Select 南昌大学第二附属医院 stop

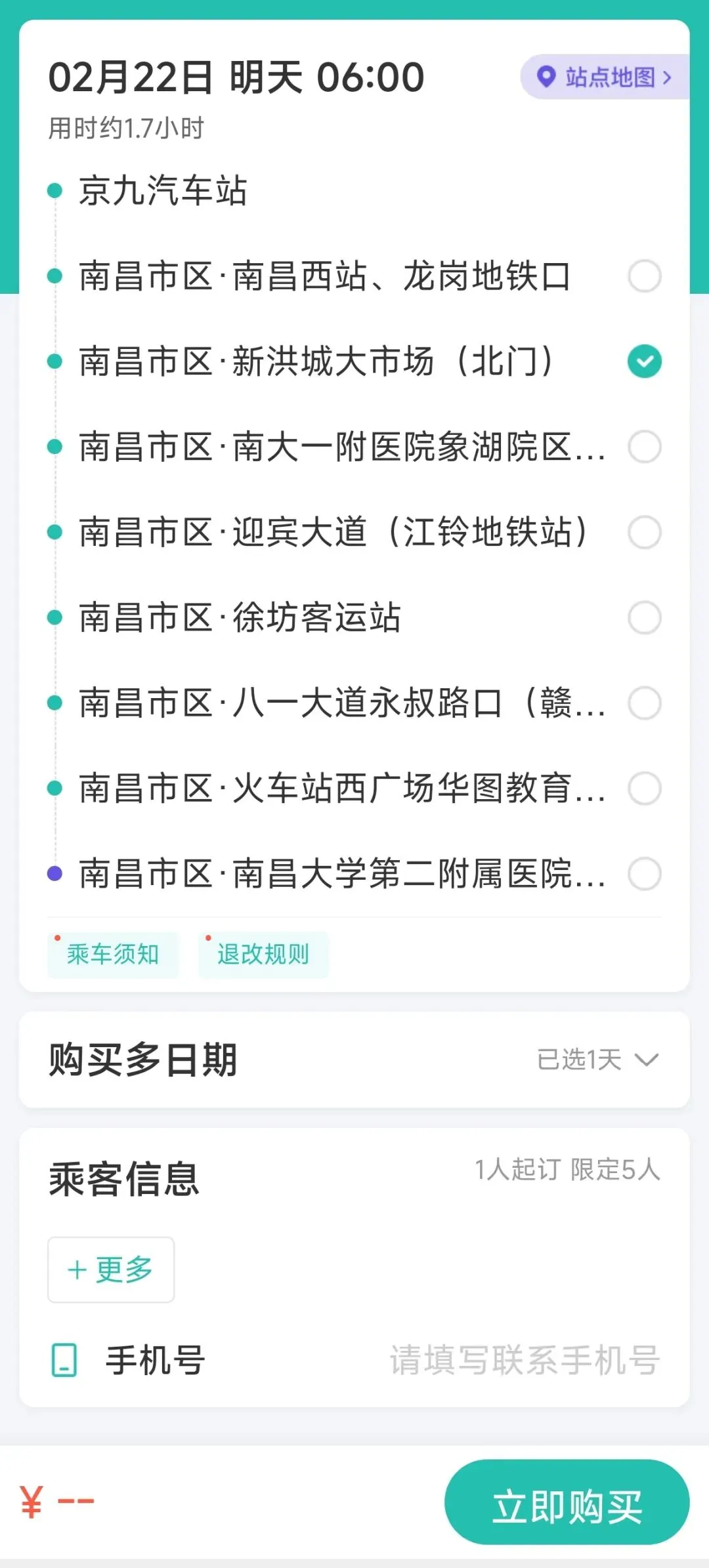pyautogui.click(x=644, y=873)
